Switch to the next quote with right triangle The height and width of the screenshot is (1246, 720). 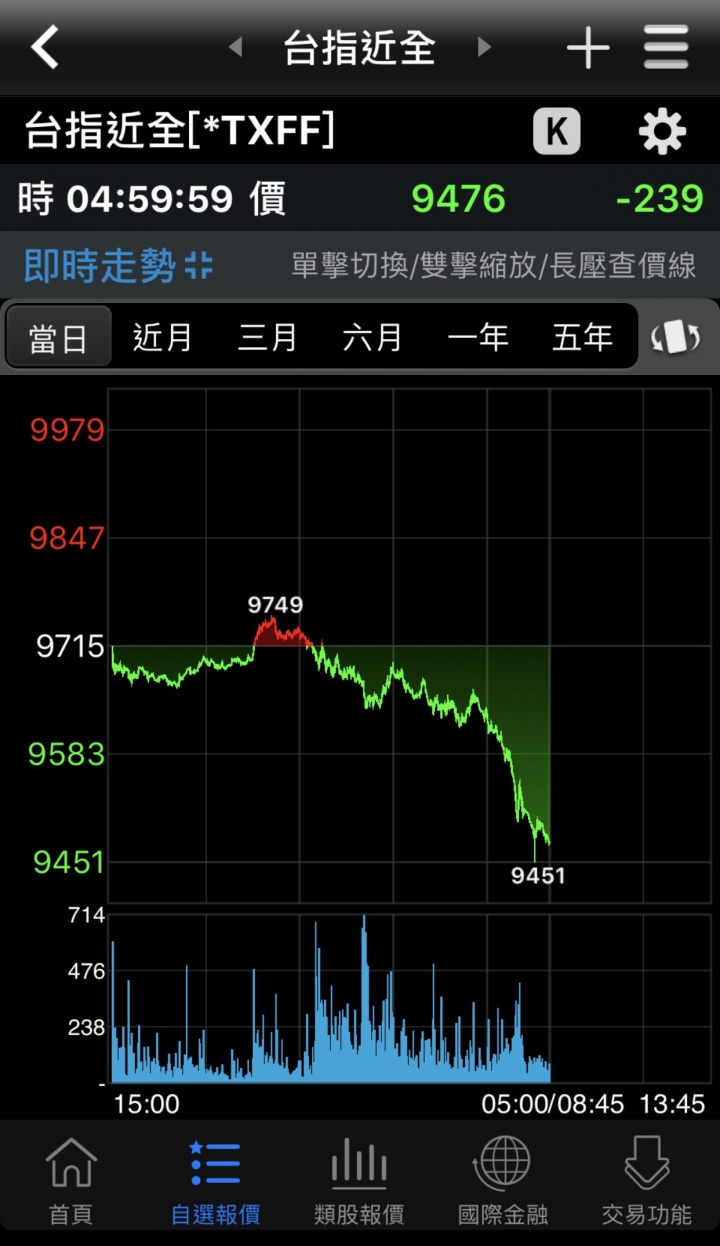[x=484, y=47]
